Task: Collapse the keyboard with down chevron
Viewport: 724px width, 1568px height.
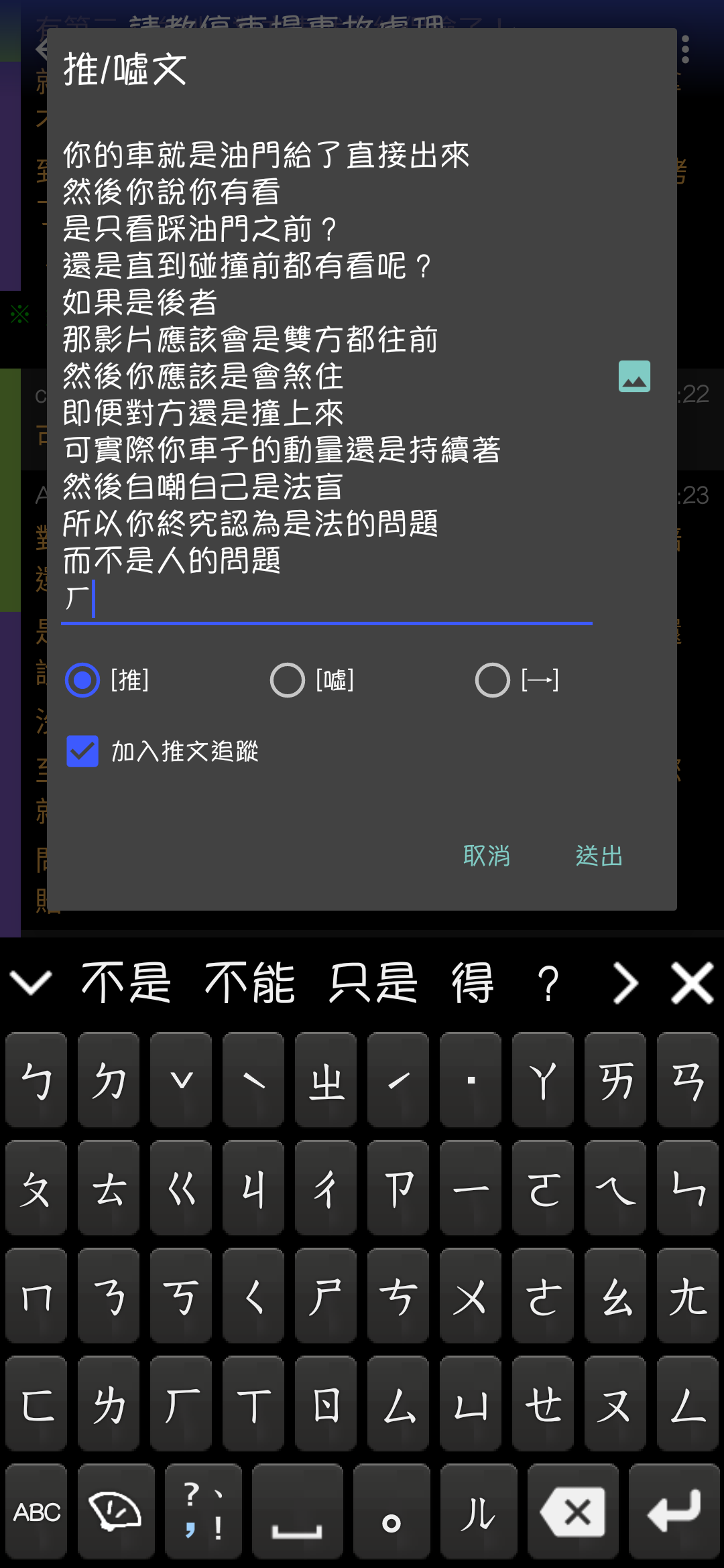Action: (x=31, y=983)
